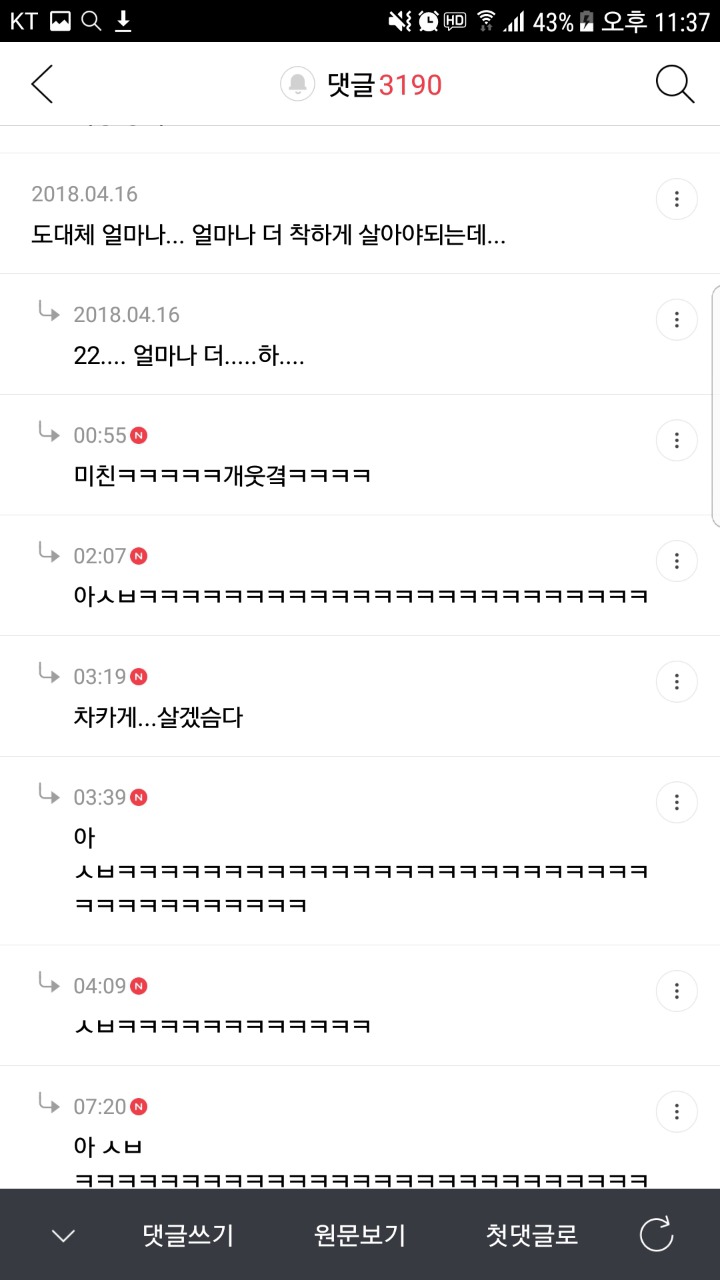Open the comment search magnifier
Image resolution: width=720 pixels, height=1280 pixels.
(675, 85)
